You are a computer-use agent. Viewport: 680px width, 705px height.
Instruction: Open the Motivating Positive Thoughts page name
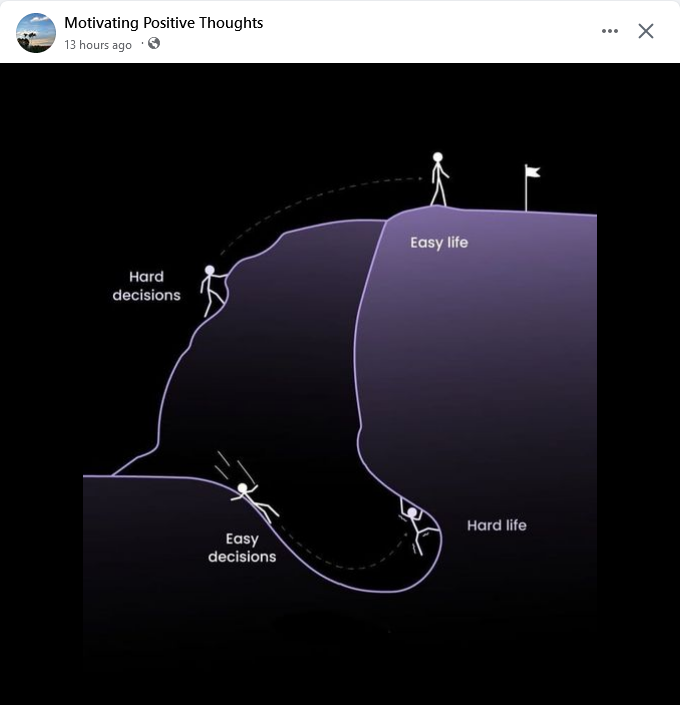(163, 22)
